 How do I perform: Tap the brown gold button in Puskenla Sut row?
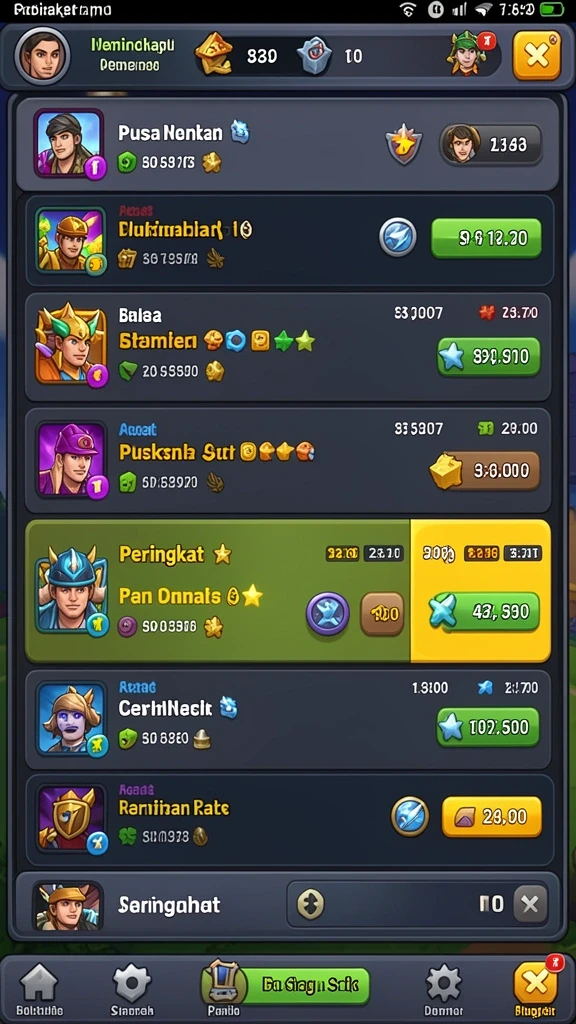[485, 470]
